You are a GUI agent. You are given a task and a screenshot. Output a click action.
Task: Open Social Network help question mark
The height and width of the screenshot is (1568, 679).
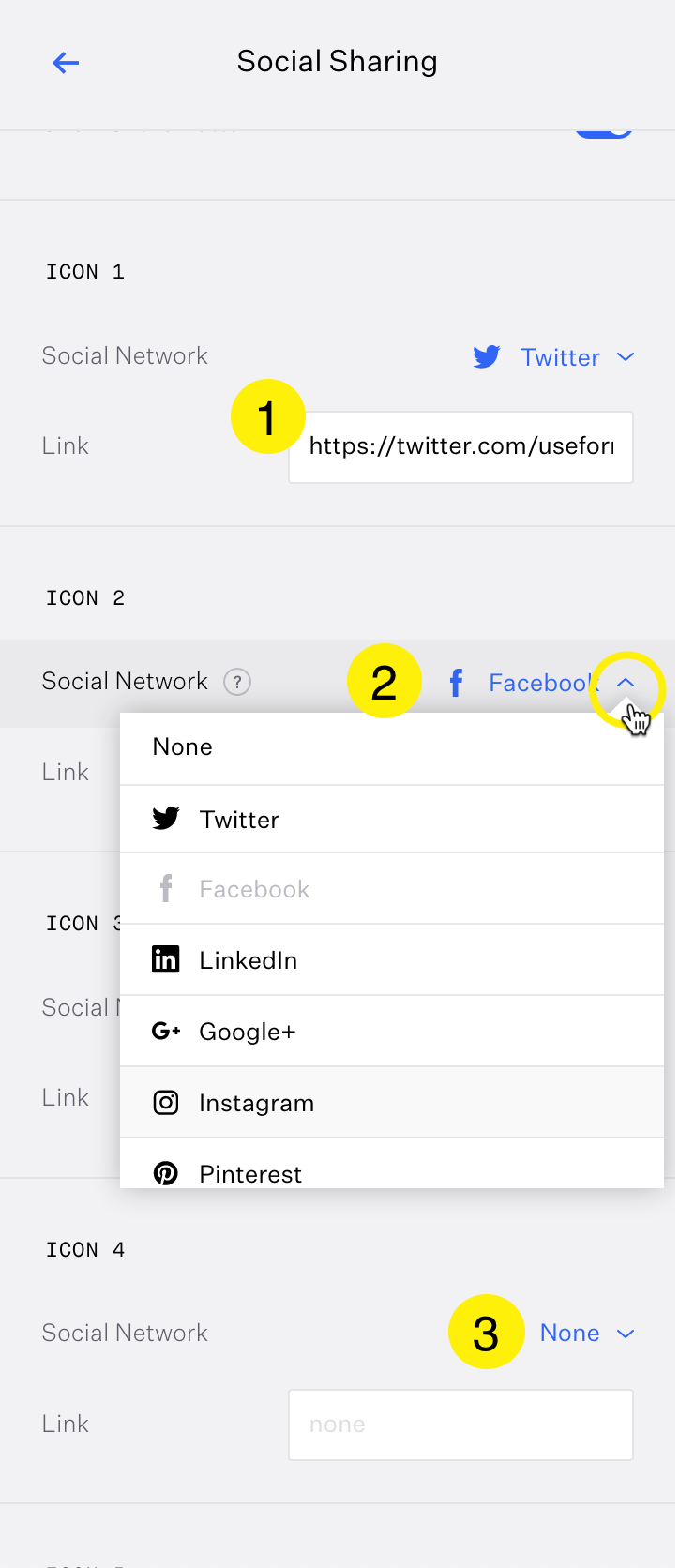[x=237, y=682]
